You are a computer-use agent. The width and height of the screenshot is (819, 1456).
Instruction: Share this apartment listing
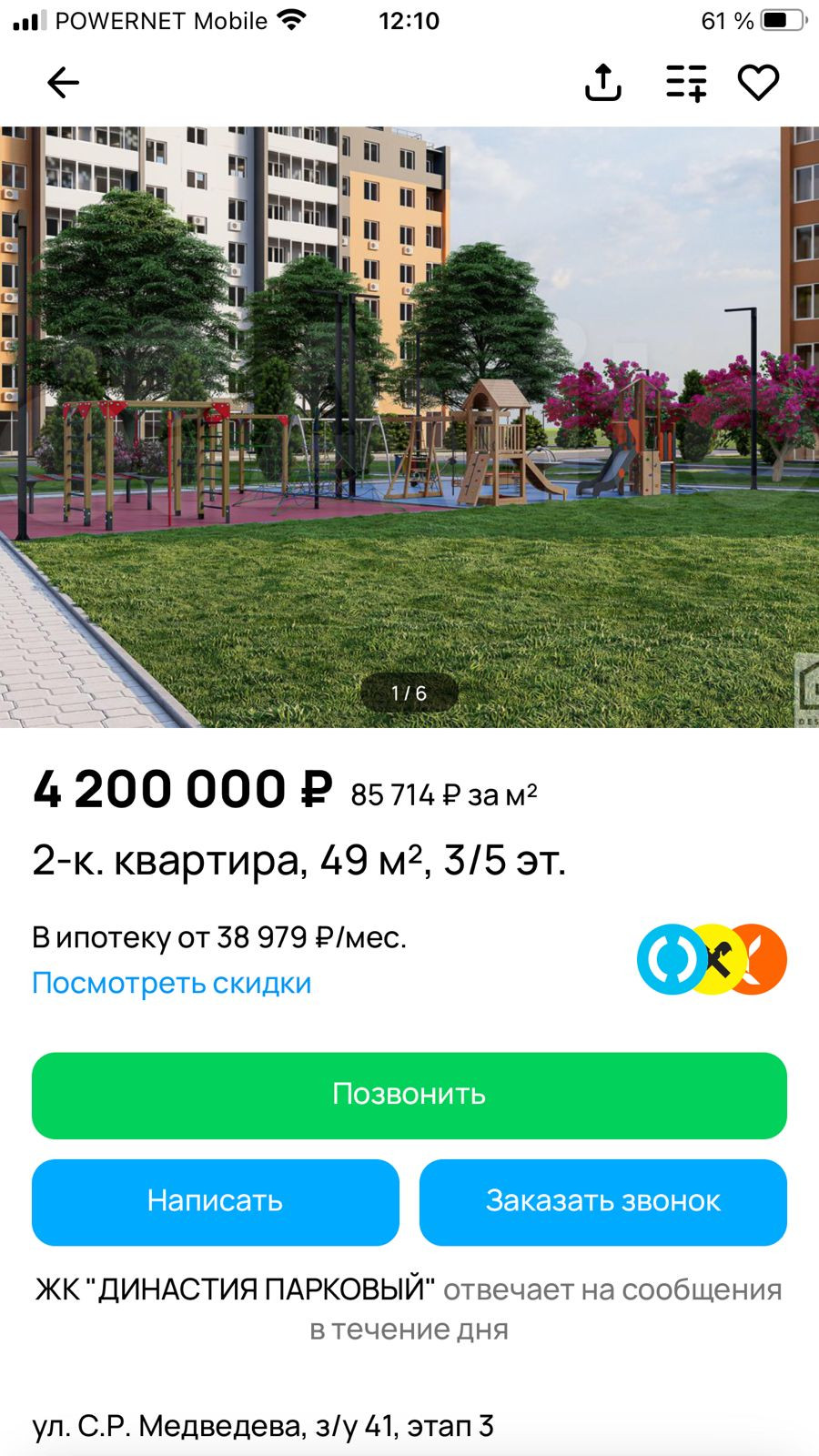click(602, 83)
